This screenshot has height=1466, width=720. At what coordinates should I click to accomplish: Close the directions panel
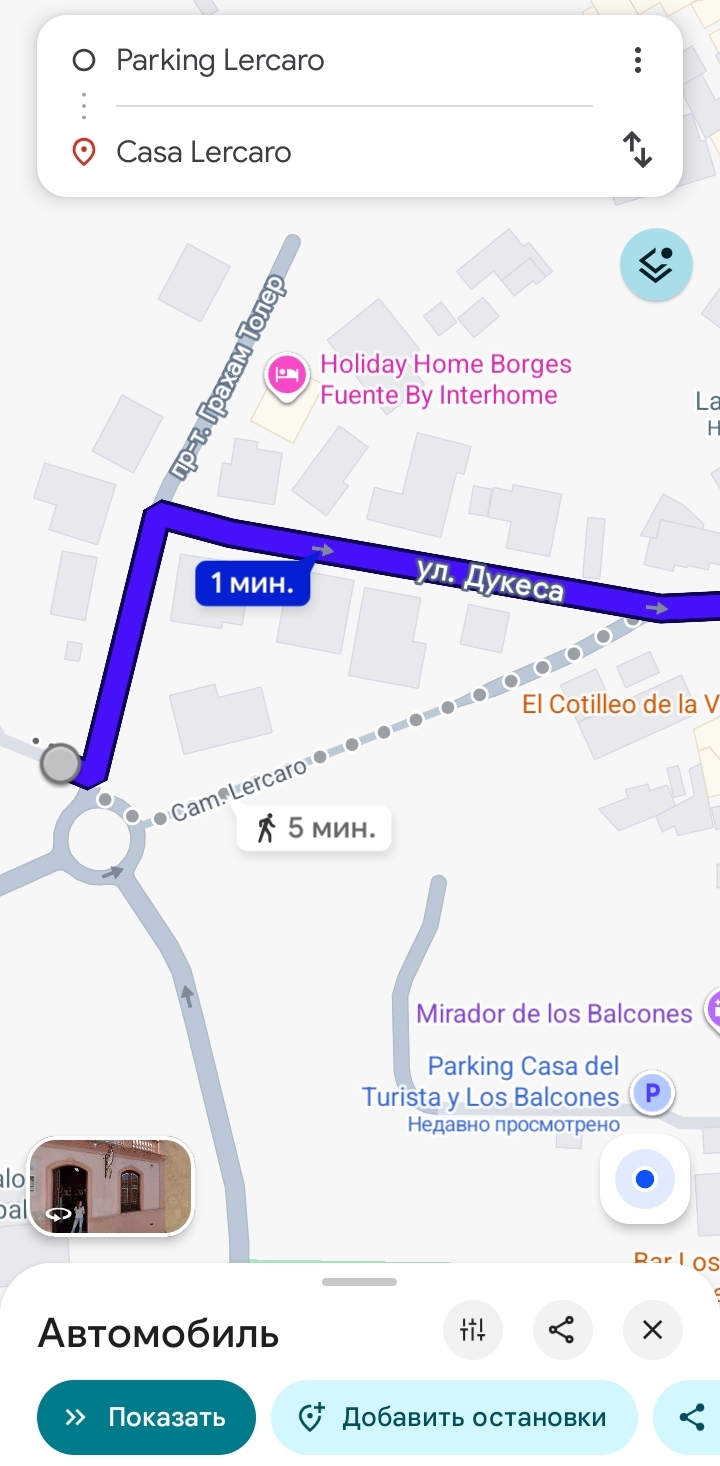click(652, 1330)
